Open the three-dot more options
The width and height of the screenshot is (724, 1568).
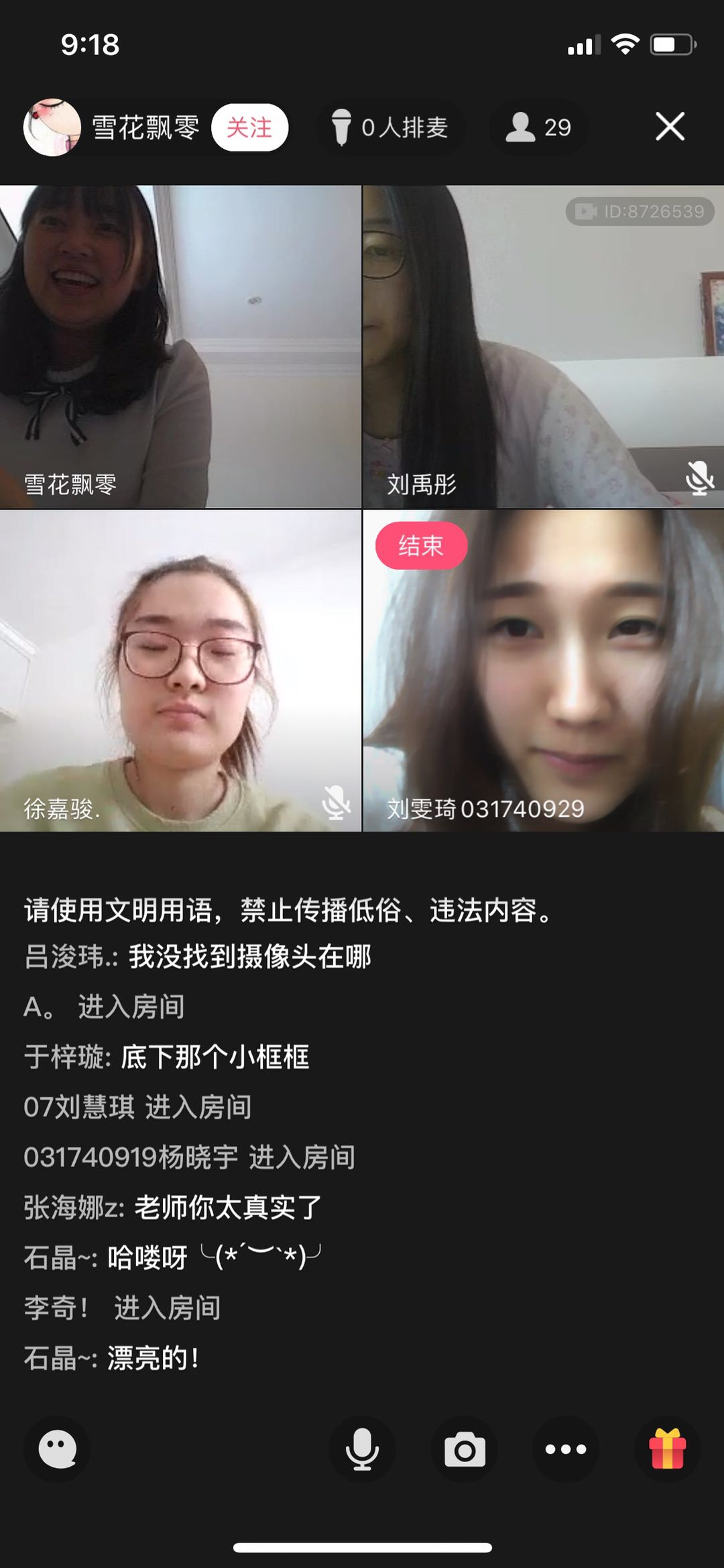coord(566,1449)
